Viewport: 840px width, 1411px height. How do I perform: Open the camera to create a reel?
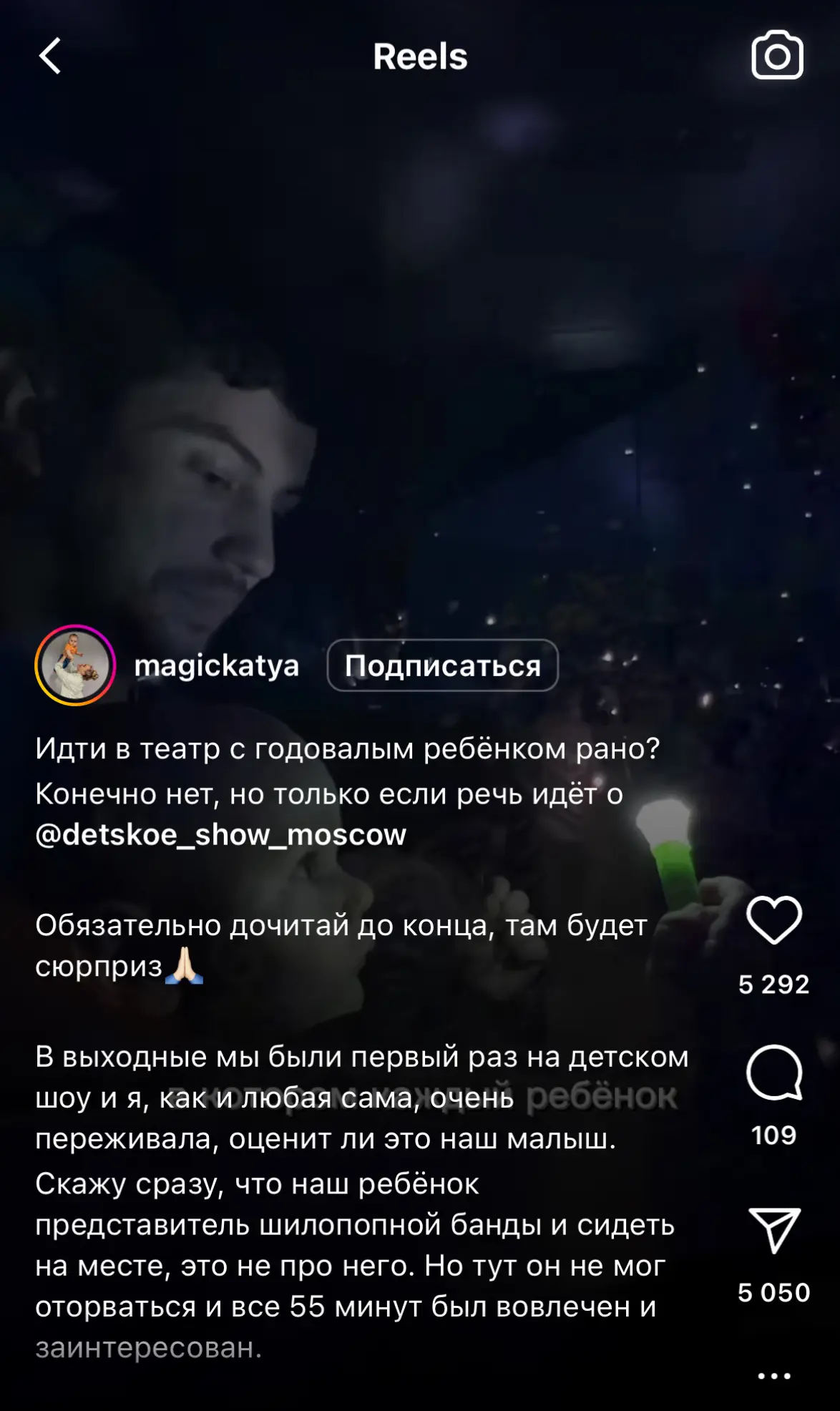click(x=777, y=55)
